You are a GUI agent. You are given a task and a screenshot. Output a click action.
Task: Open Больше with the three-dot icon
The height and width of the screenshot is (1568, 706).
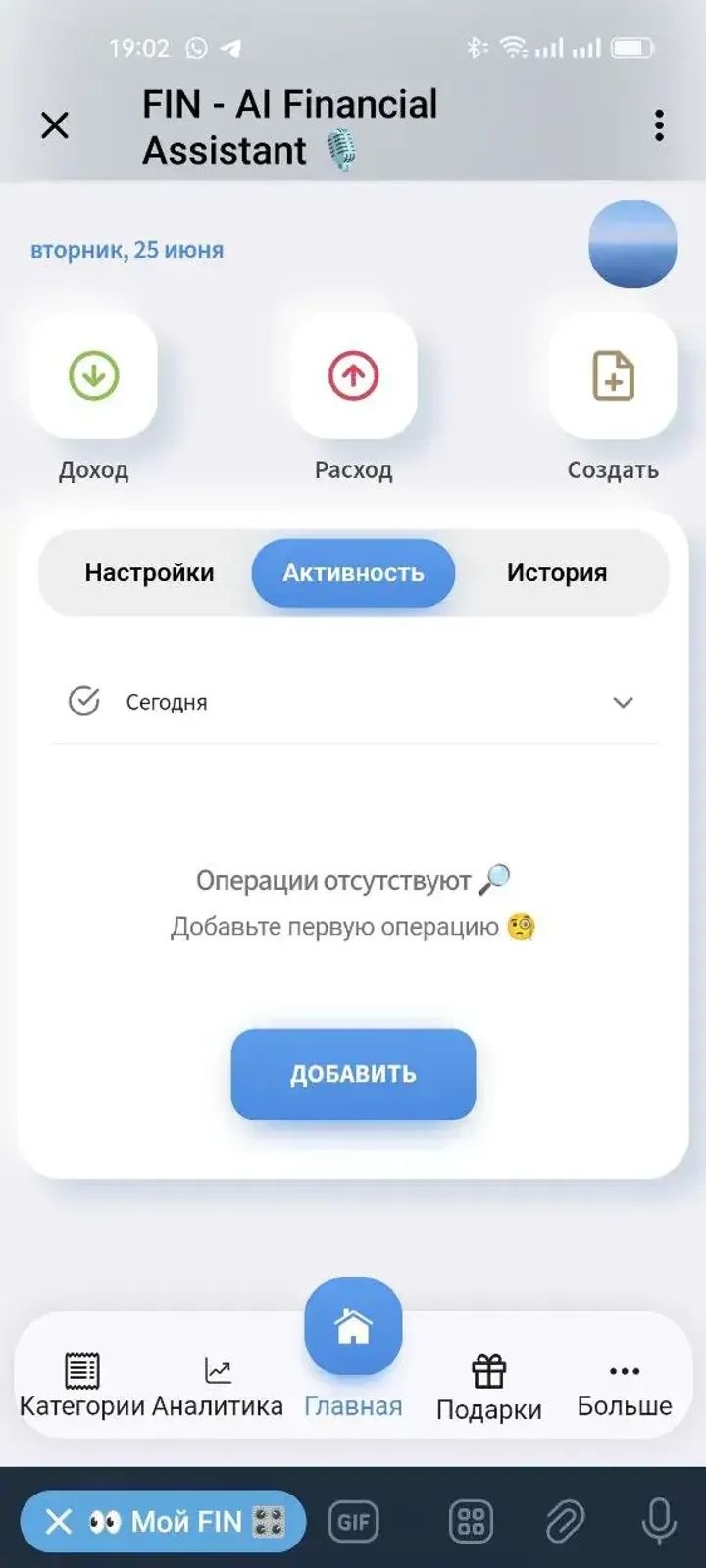[625, 1370]
